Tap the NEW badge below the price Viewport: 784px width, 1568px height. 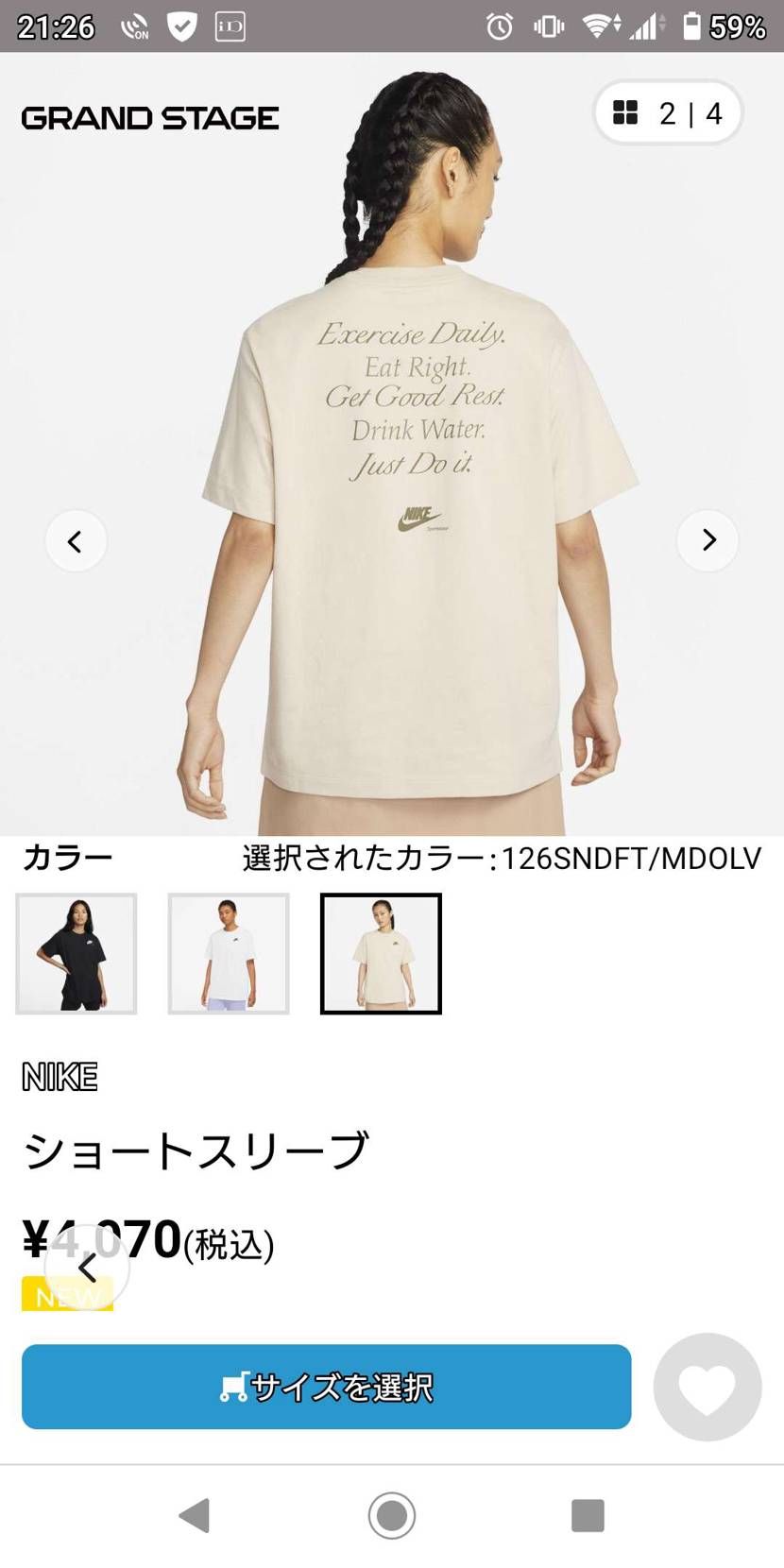[x=67, y=1293]
